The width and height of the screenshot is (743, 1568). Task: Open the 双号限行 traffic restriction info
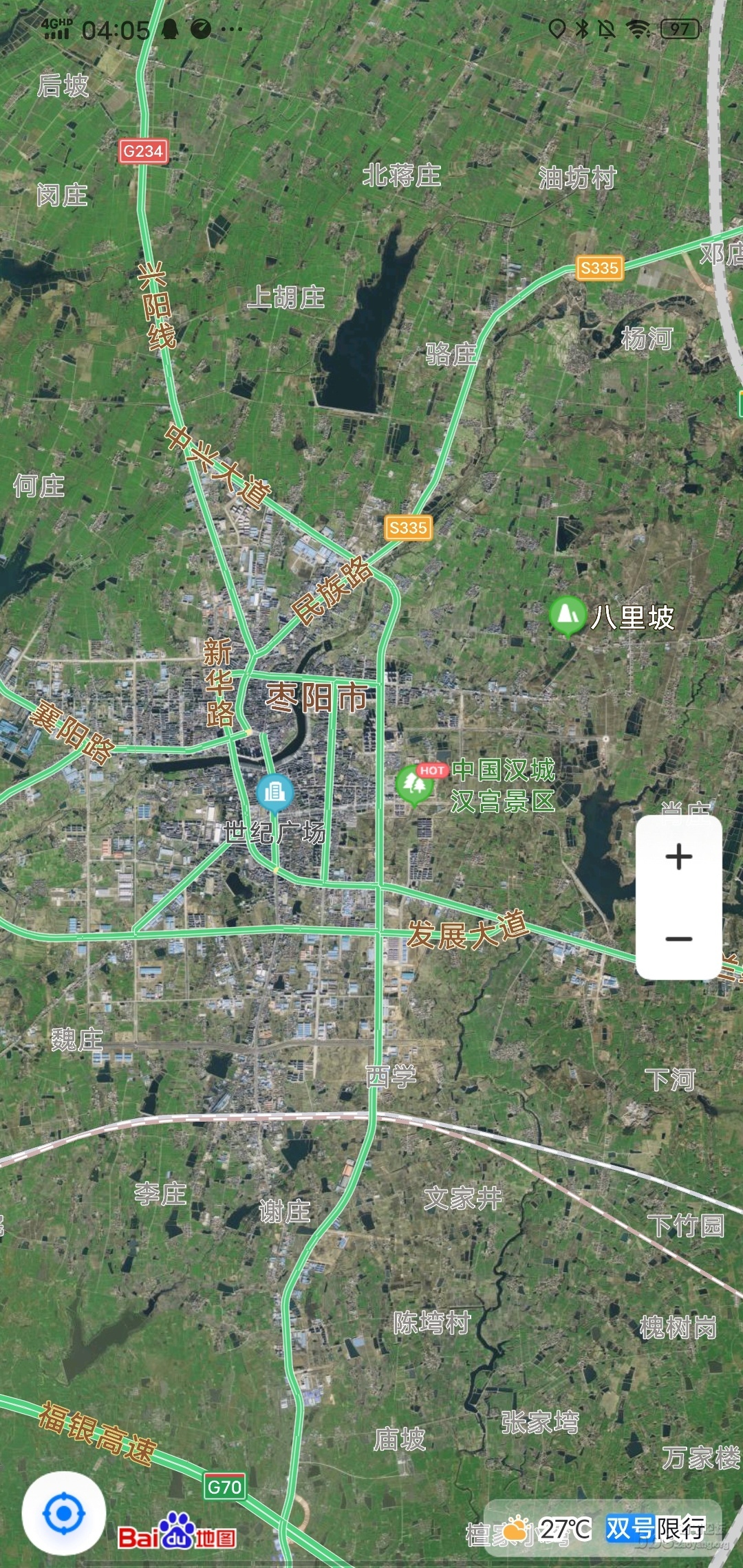[x=655, y=1528]
